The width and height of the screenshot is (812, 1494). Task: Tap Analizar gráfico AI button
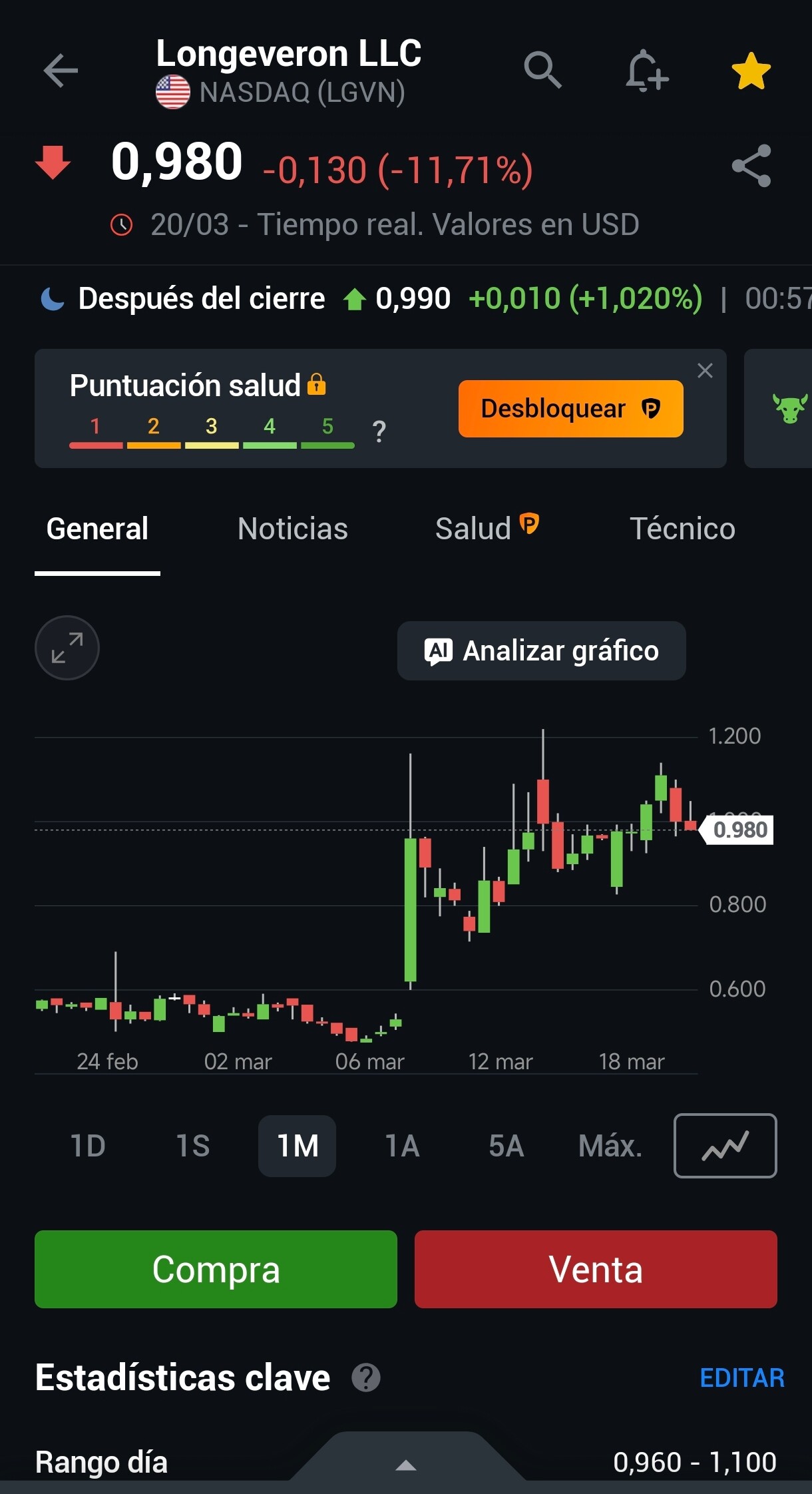[541, 651]
